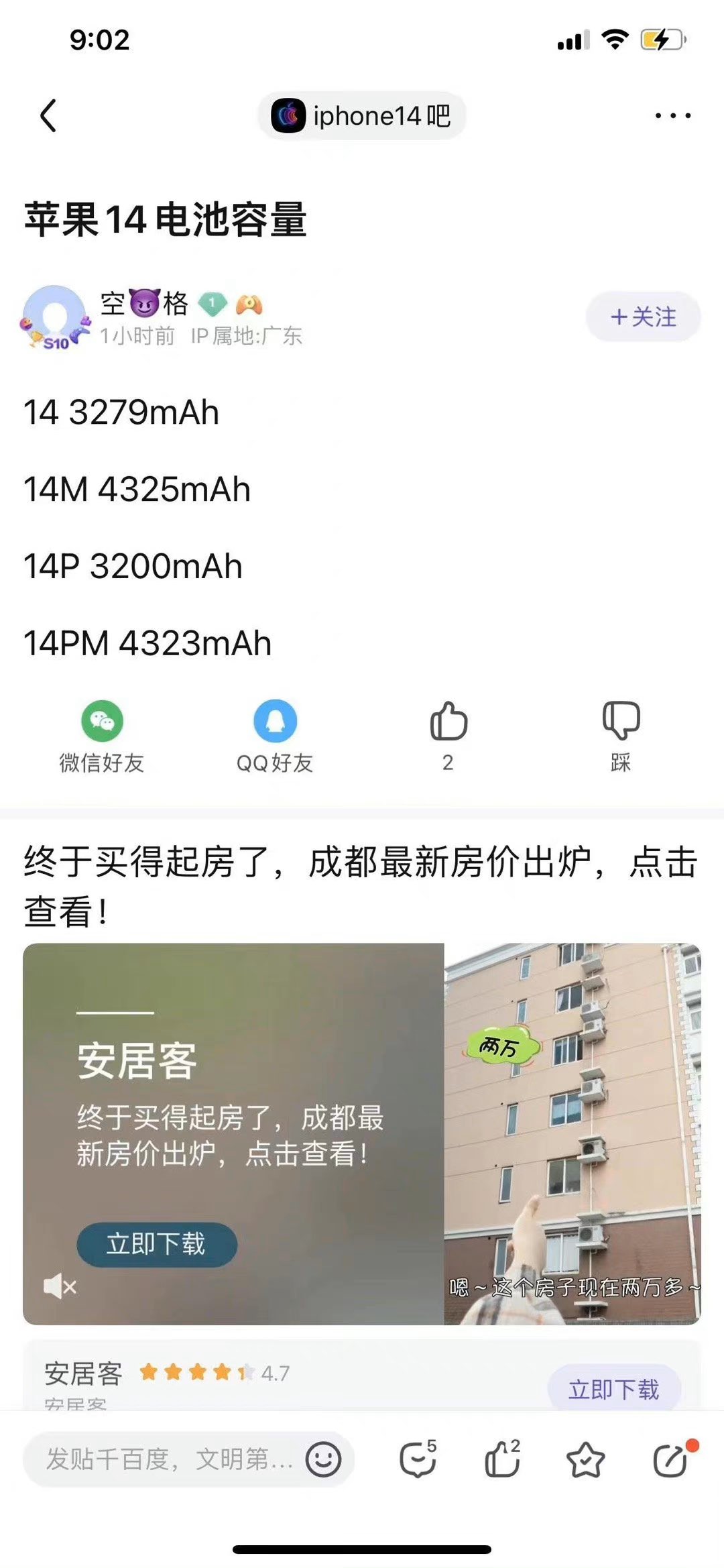Viewport: 724px width, 1568px height.
Task: Share the post to 微信好友
Action: pos(102,736)
